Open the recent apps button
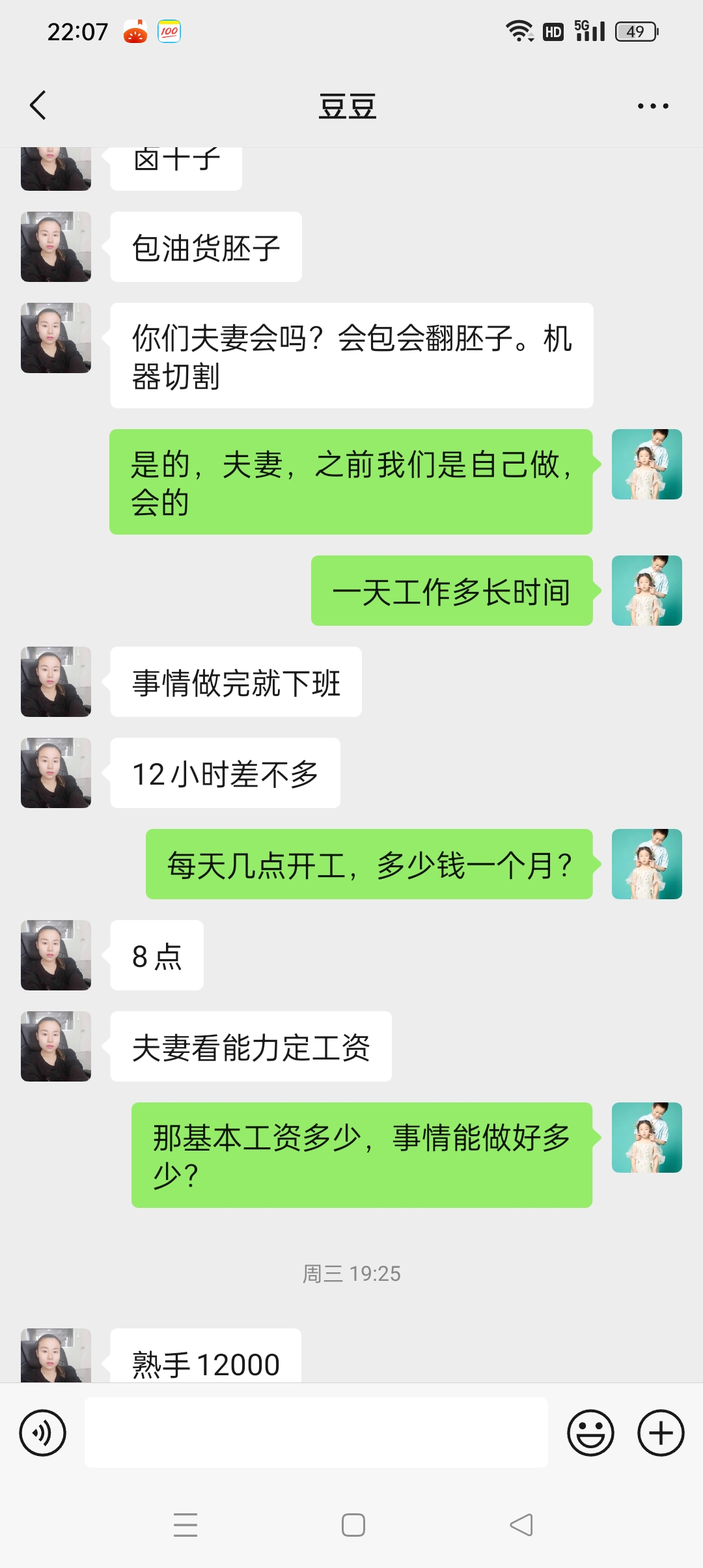The image size is (703, 1568). 186,1525
